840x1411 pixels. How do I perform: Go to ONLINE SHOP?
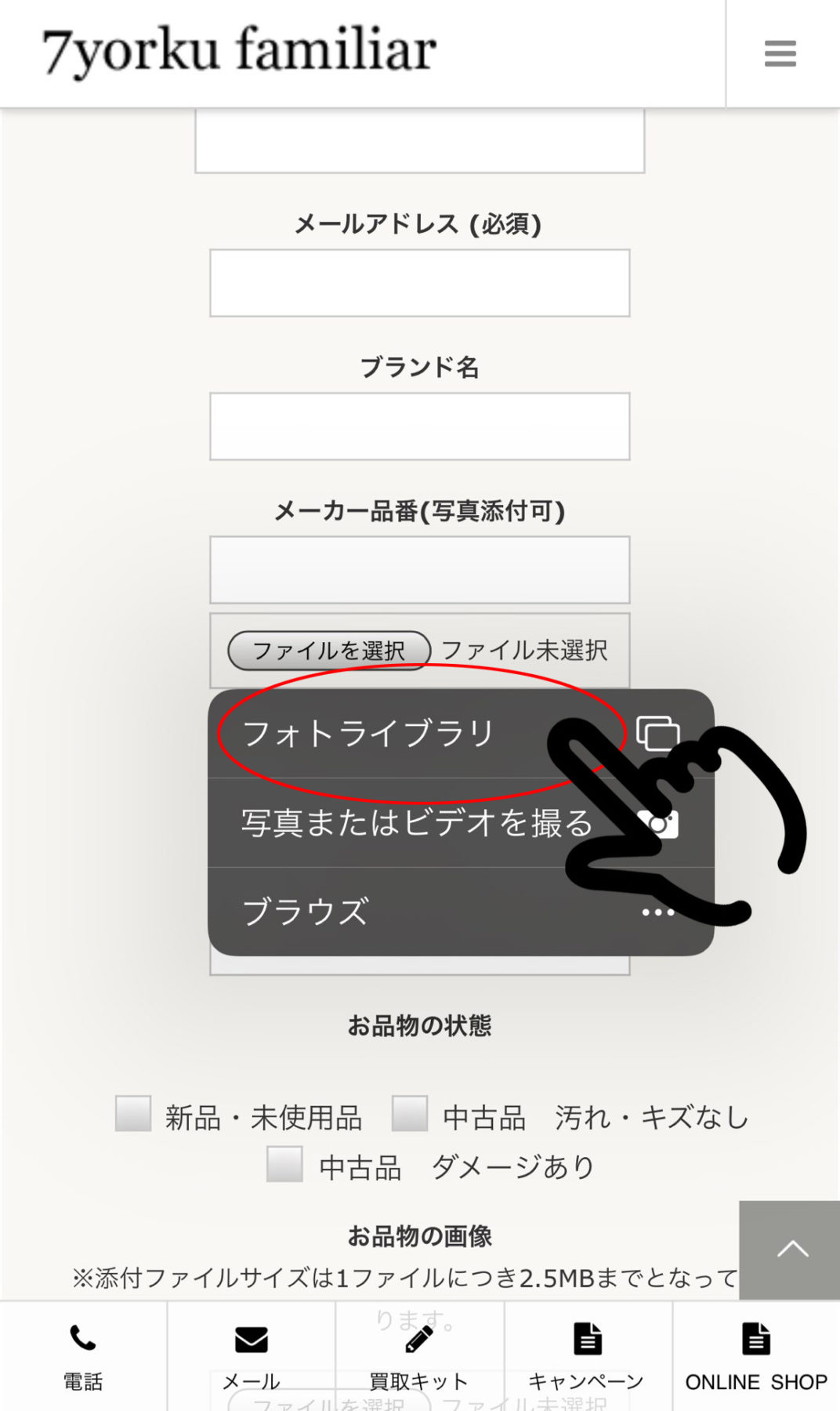pyautogui.click(x=756, y=1357)
